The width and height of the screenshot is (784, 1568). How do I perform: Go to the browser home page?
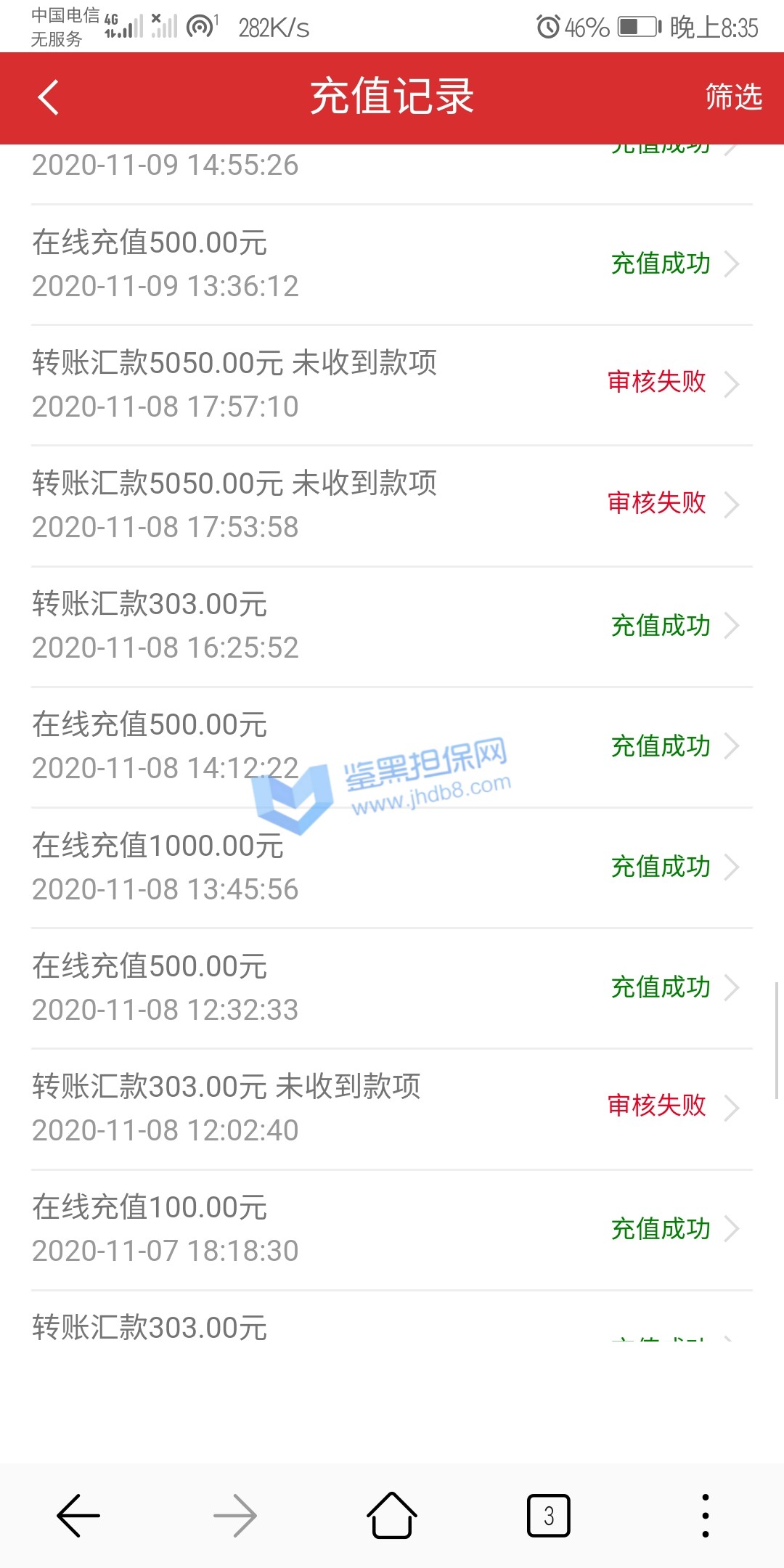[x=392, y=1516]
